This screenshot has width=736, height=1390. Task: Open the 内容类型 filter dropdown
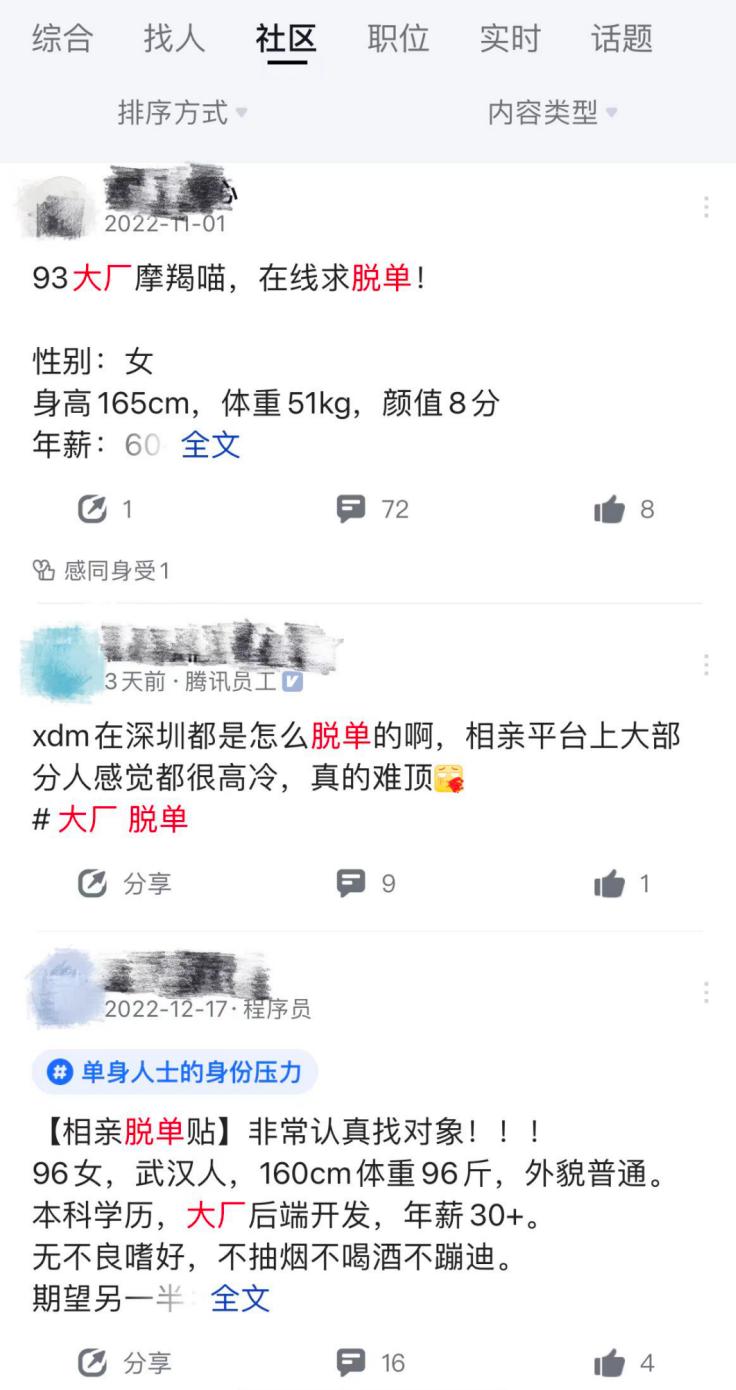click(x=552, y=113)
